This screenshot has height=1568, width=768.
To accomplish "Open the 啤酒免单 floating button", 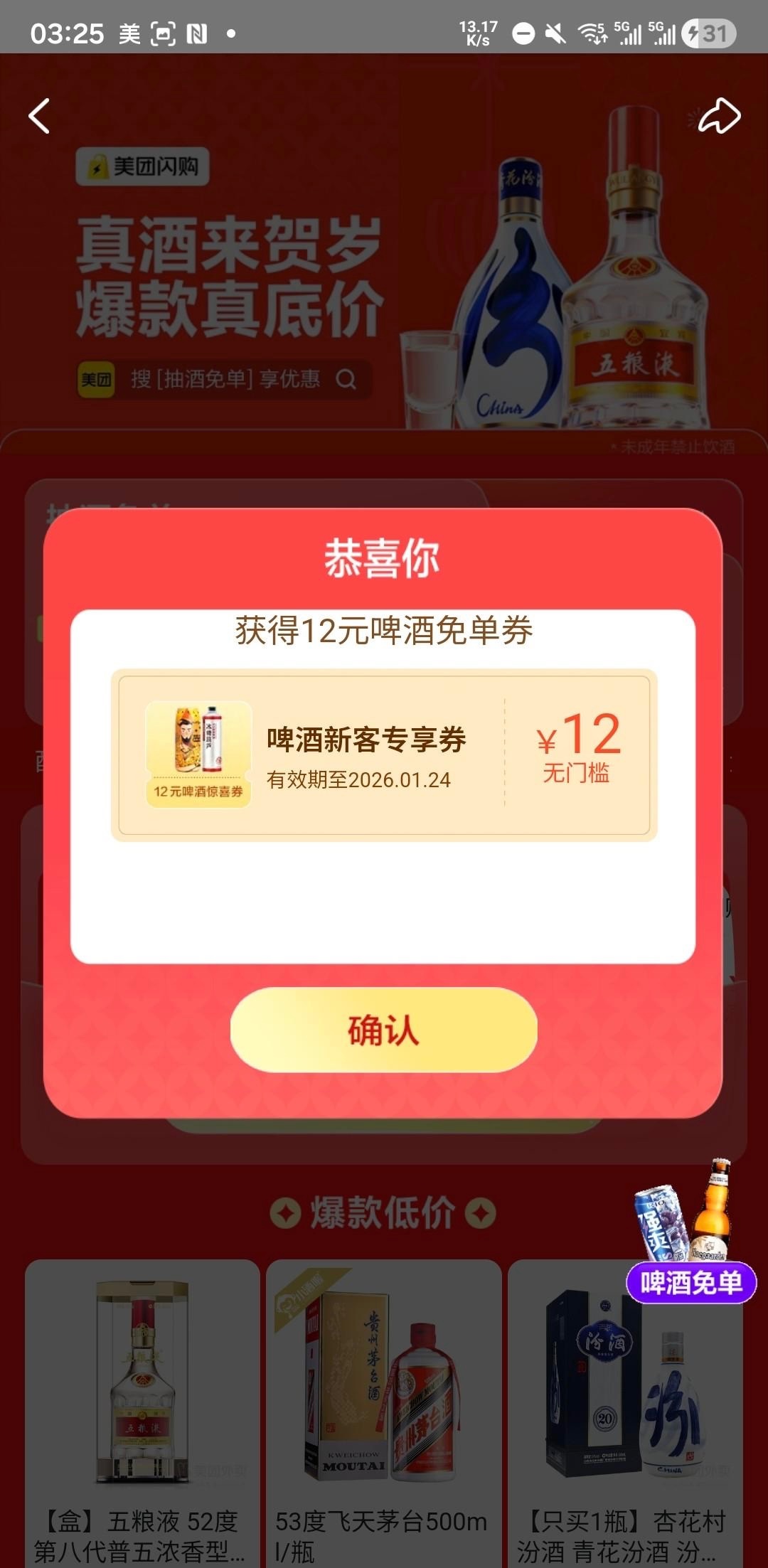I will [690, 1282].
